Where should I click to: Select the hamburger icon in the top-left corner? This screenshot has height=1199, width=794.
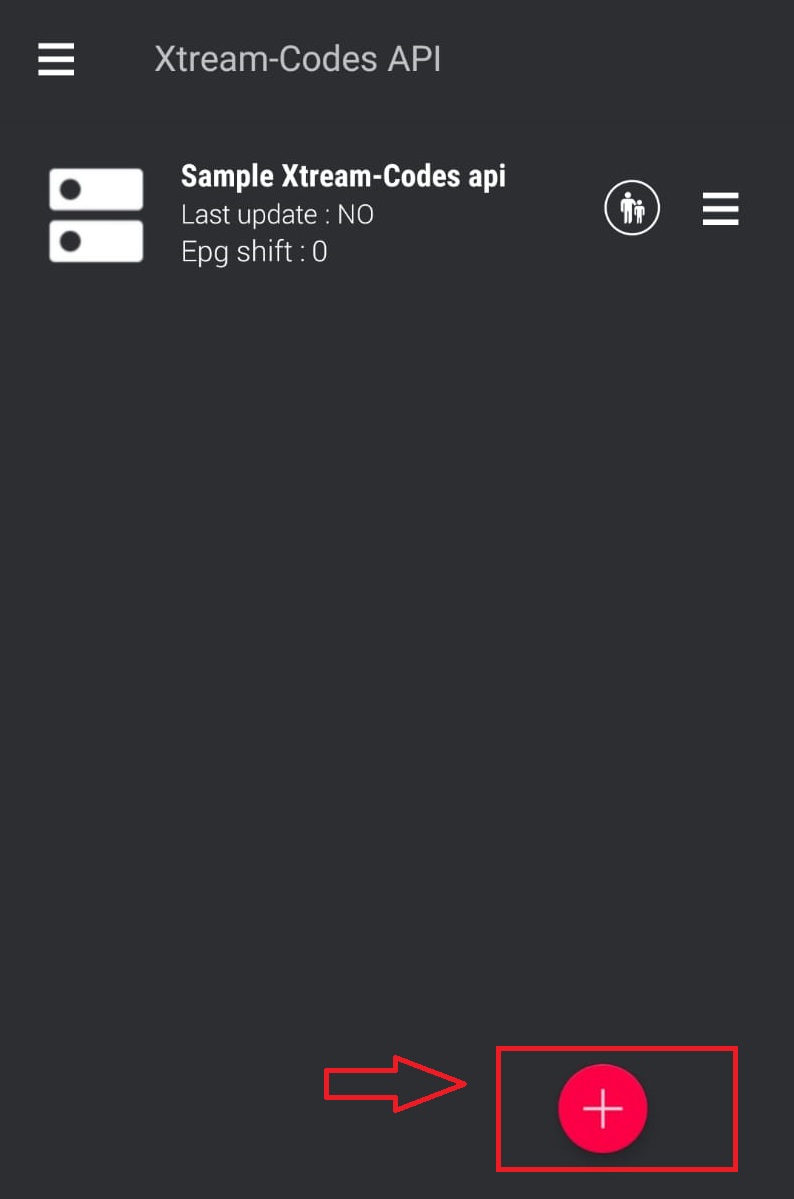tap(55, 59)
